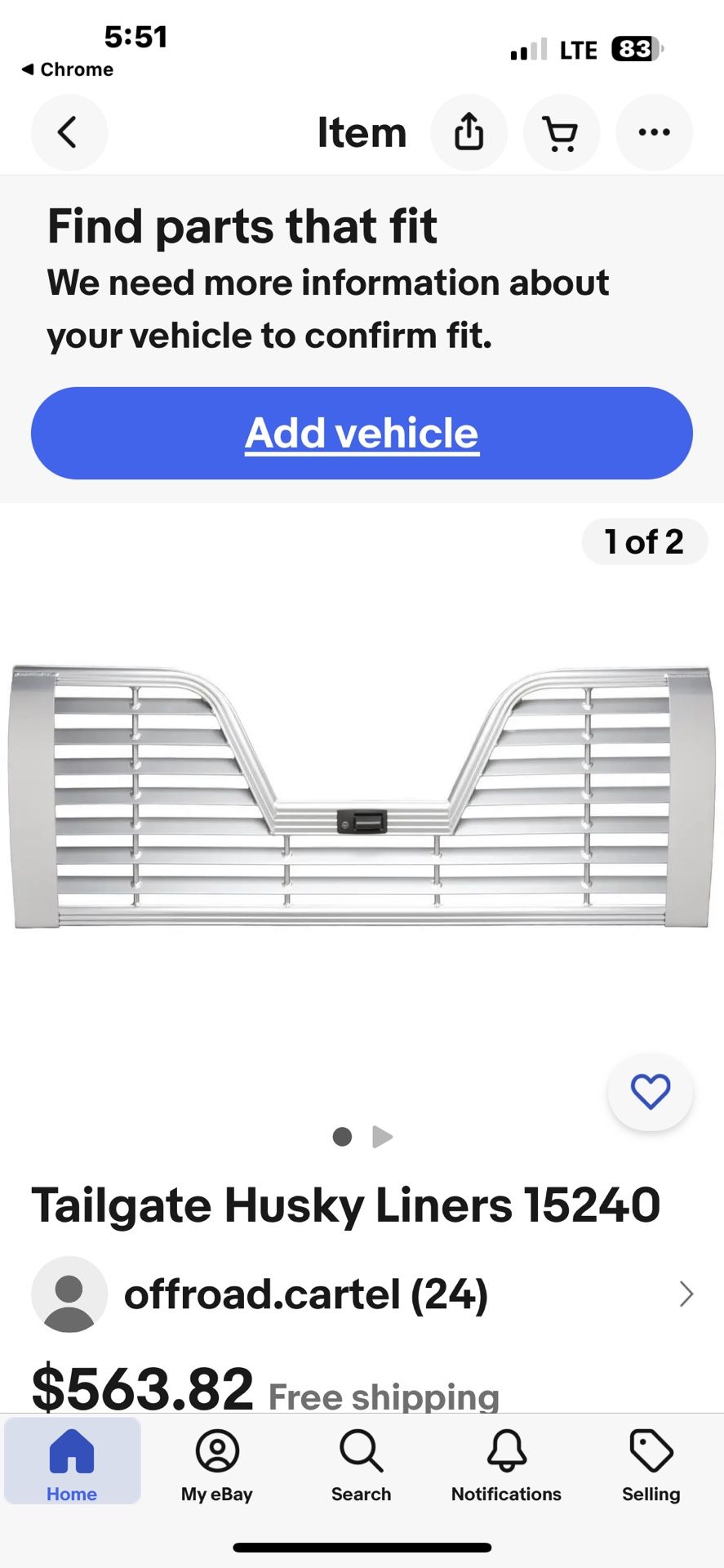Add item to watchlist with heart

tap(650, 1092)
